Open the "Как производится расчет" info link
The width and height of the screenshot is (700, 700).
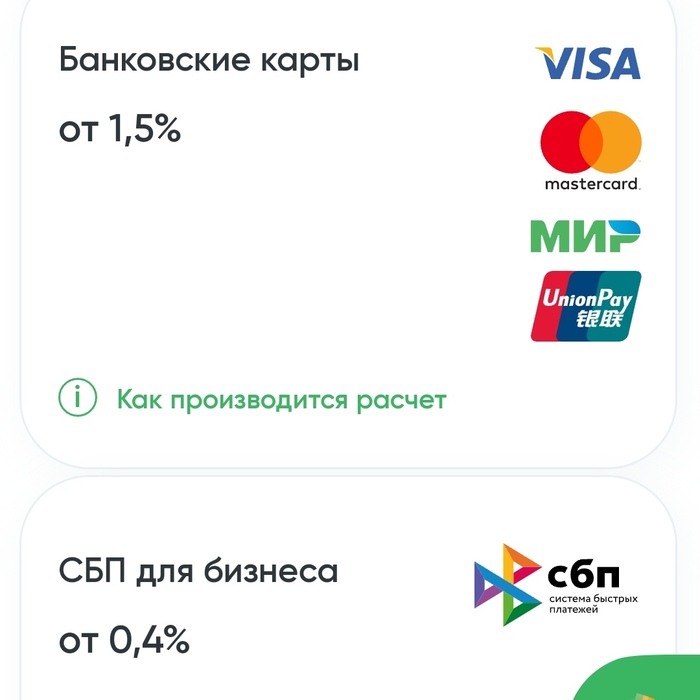(x=281, y=400)
